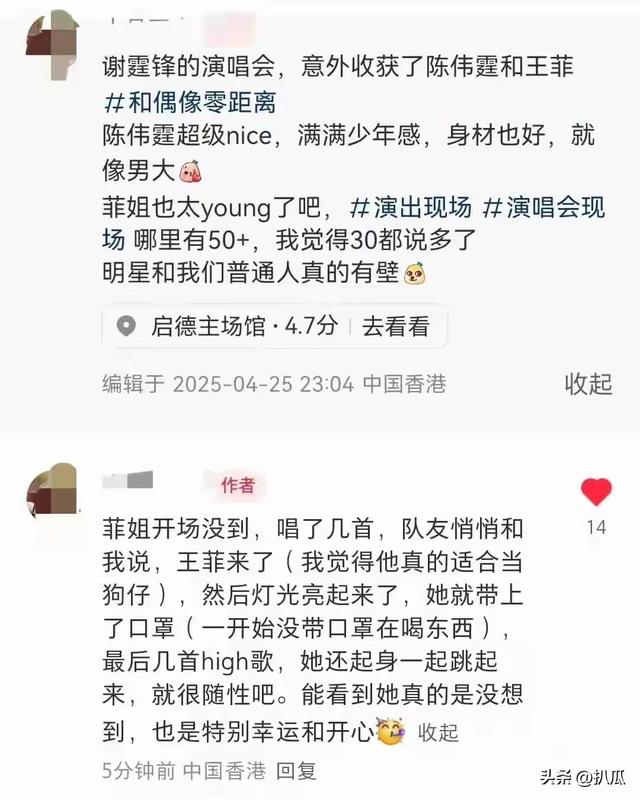Open the #演出现场 hashtag
The width and height of the screenshot is (640, 800).
click(x=410, y=208)
